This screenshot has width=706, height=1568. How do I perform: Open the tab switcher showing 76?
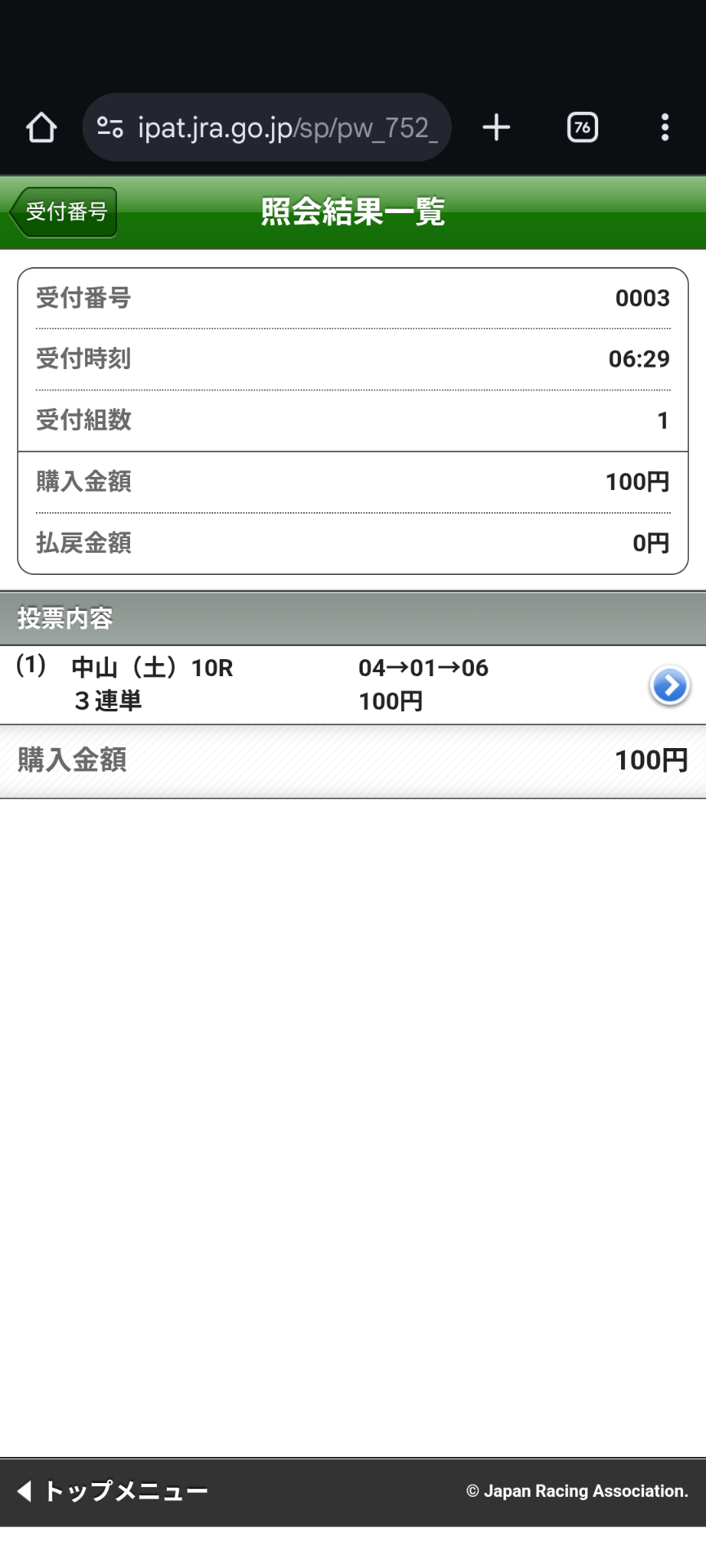582,128
